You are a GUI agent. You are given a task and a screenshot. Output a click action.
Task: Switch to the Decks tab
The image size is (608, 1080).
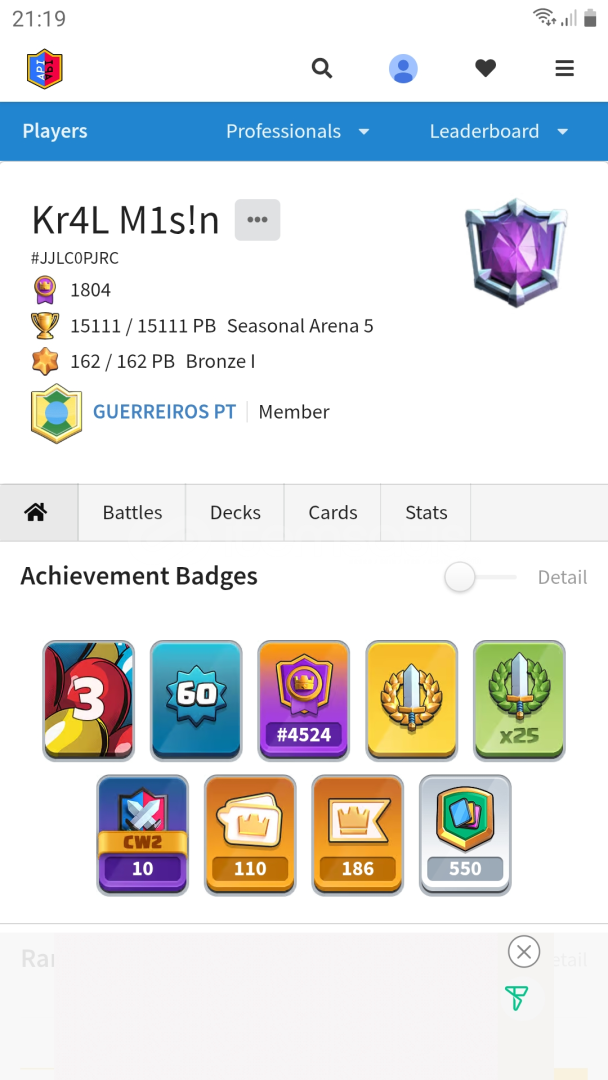click(235, 512)
